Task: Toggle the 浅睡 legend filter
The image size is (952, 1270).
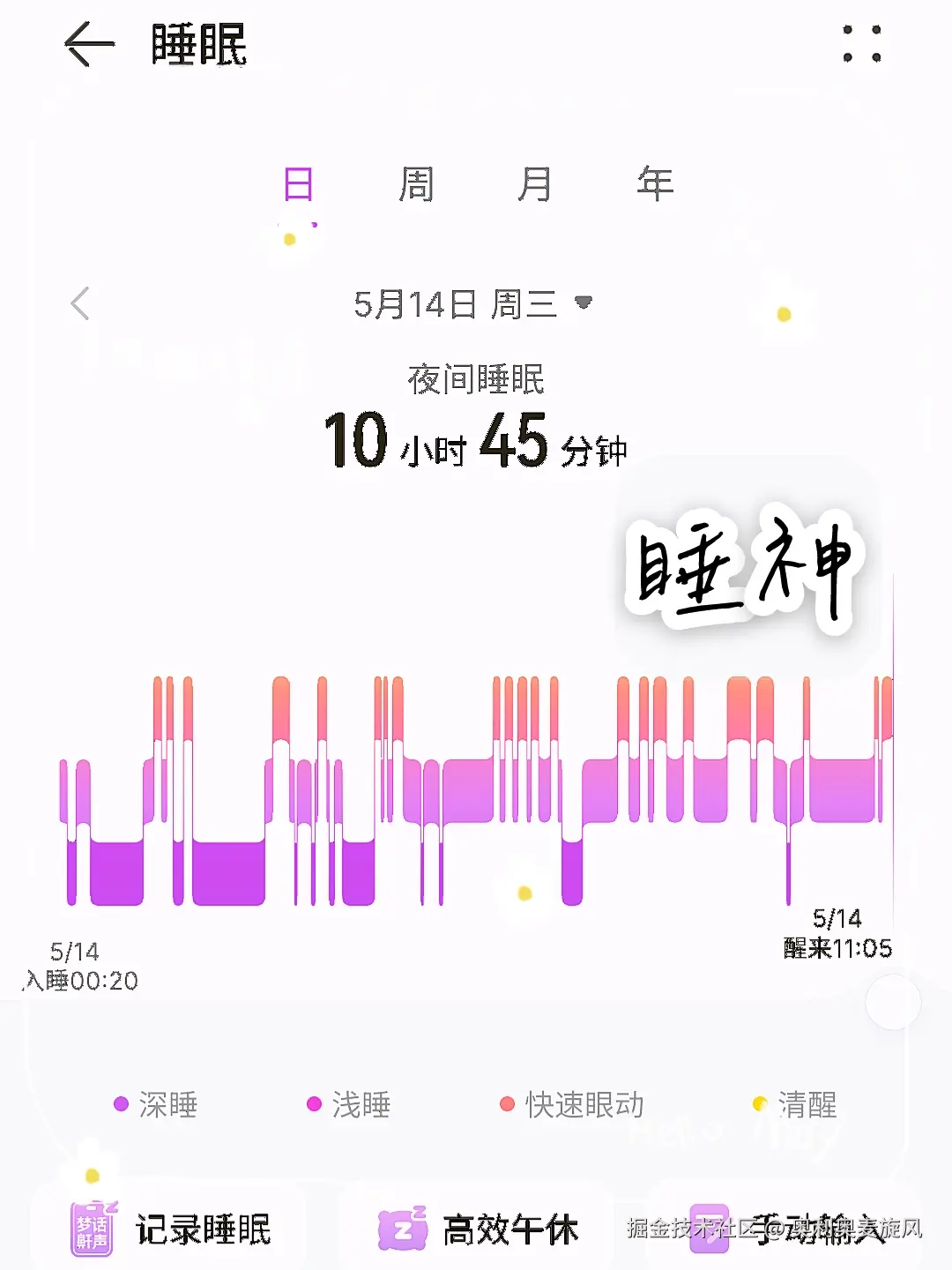Action: pos(361,1104)
